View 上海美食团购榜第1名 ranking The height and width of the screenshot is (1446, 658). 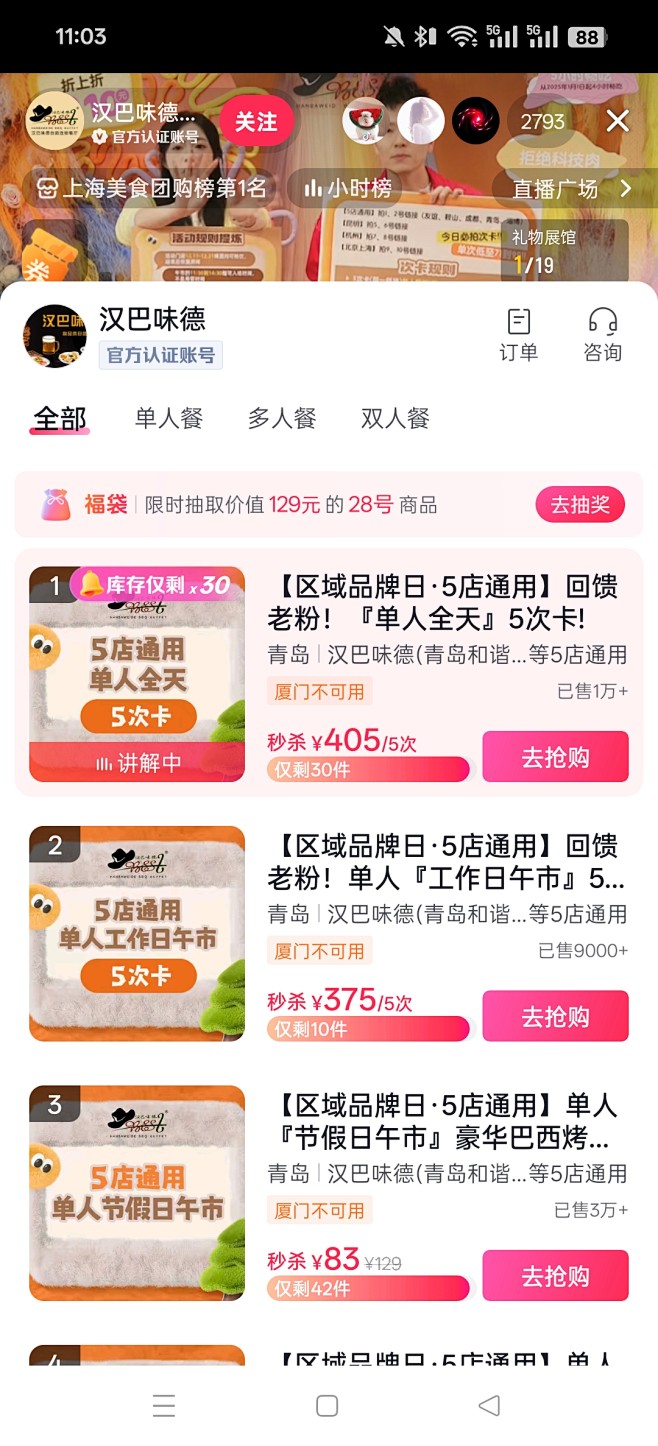(151, 188)
